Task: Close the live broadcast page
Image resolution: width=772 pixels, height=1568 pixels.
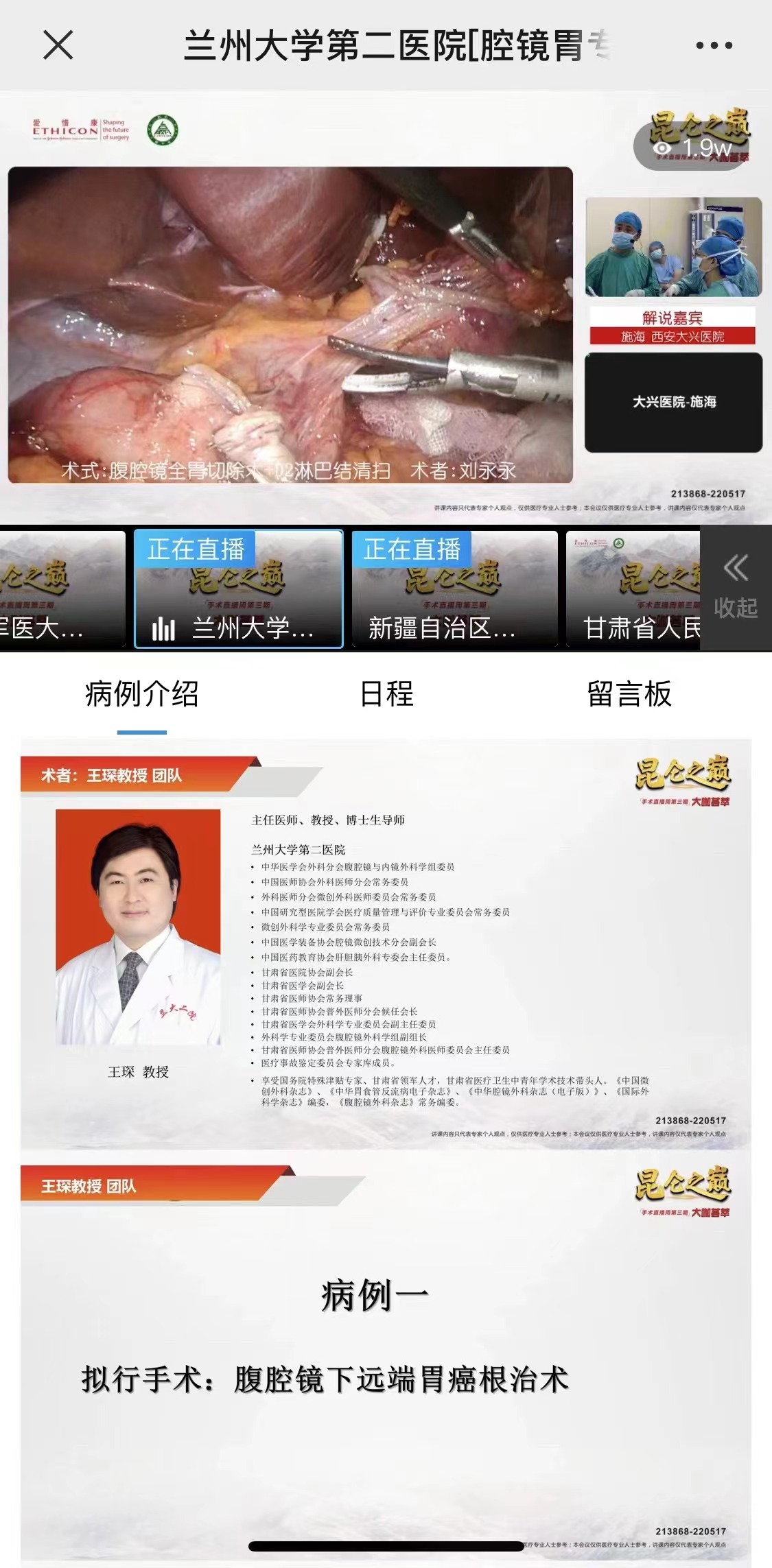Action: click(58, 45)
